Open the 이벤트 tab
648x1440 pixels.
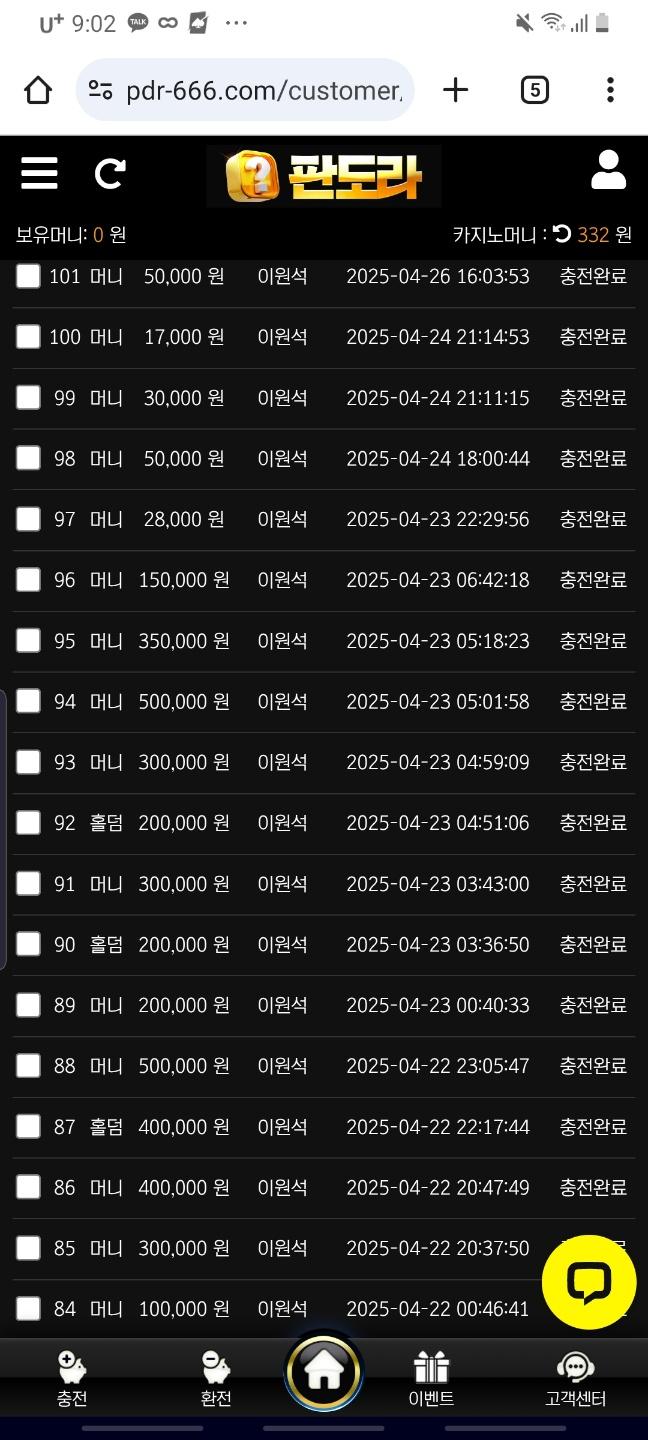click(x=431, y=1378)
